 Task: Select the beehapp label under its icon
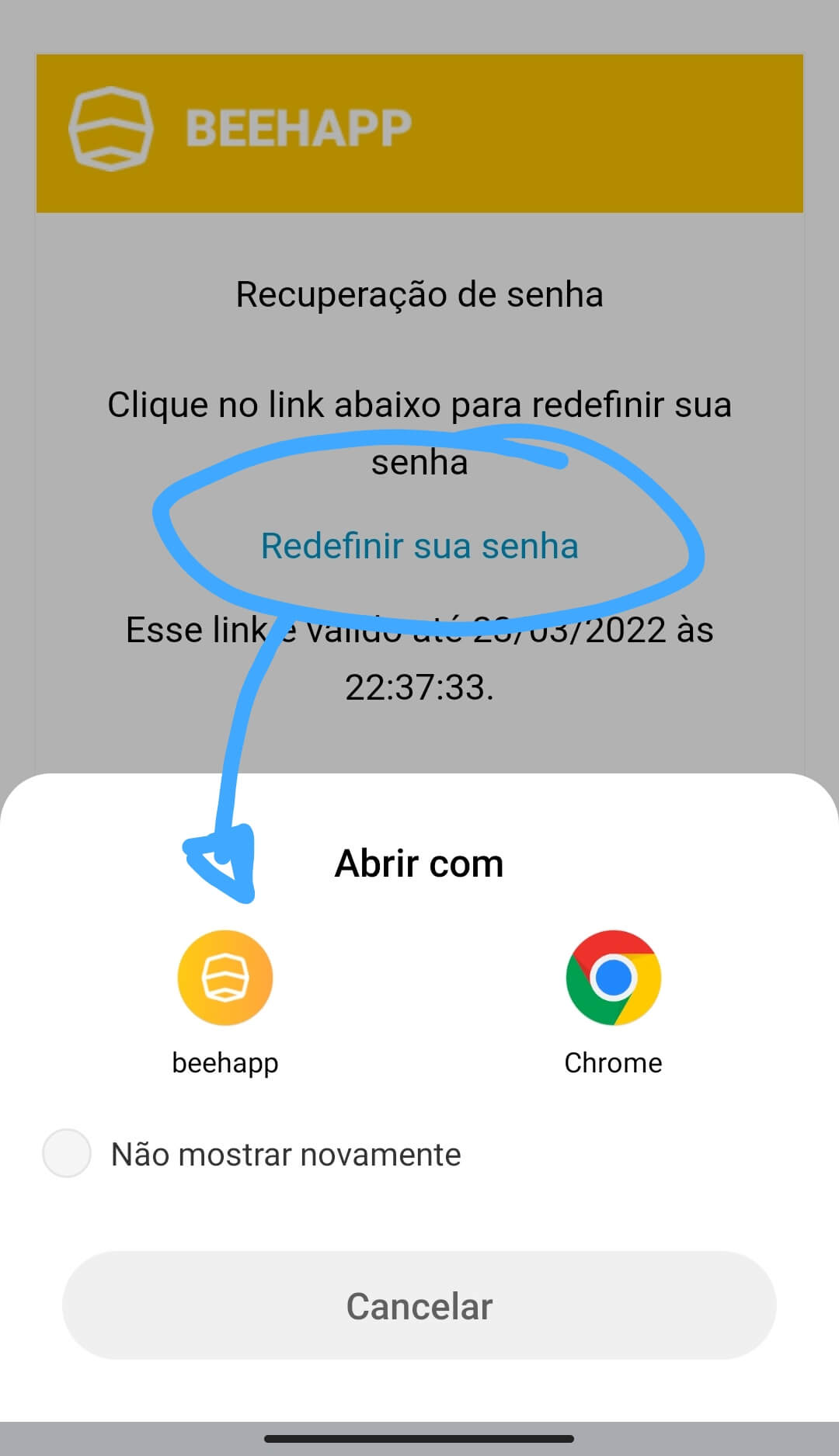pos(225,1063)
